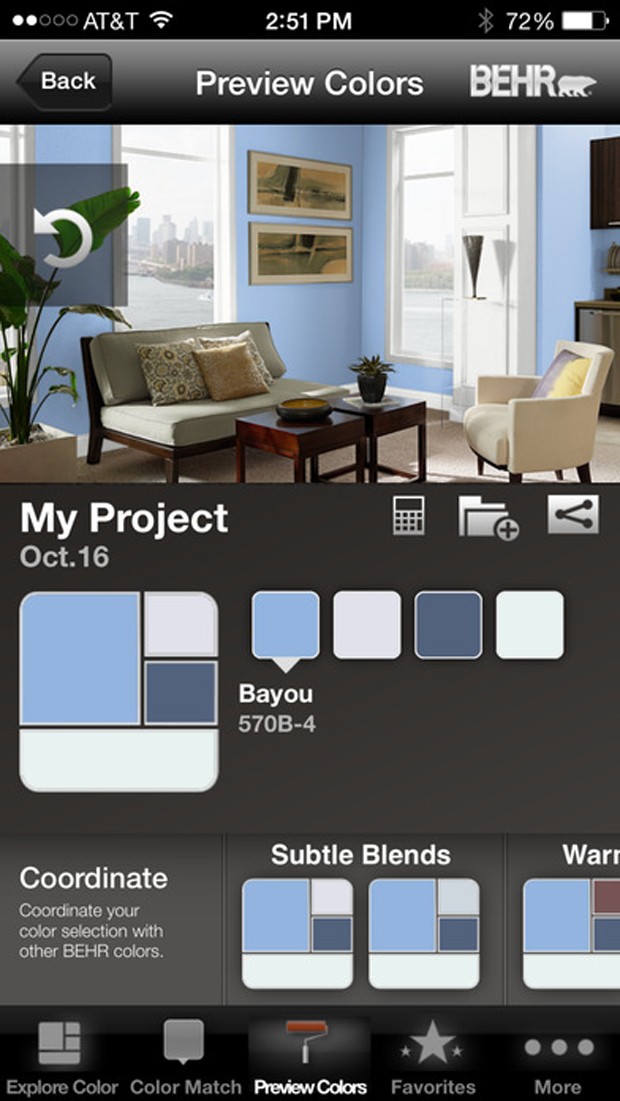Go back using the Back button
The image size is (620, 1101).
pyautogui.click(x=64, y=82)
